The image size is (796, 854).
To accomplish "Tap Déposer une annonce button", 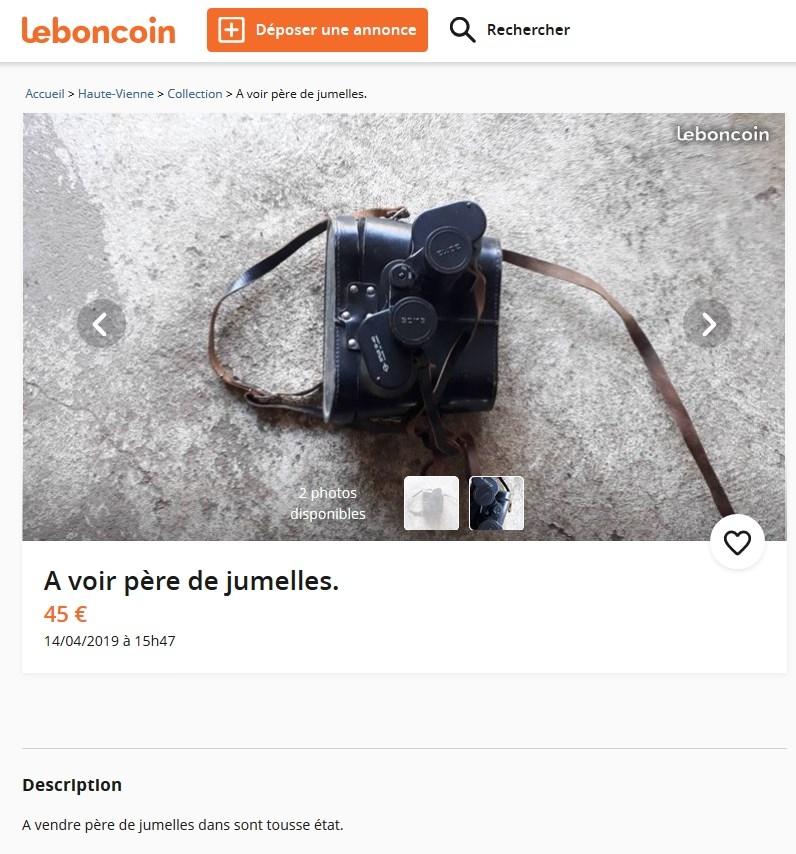I will [x=317, y=30].
